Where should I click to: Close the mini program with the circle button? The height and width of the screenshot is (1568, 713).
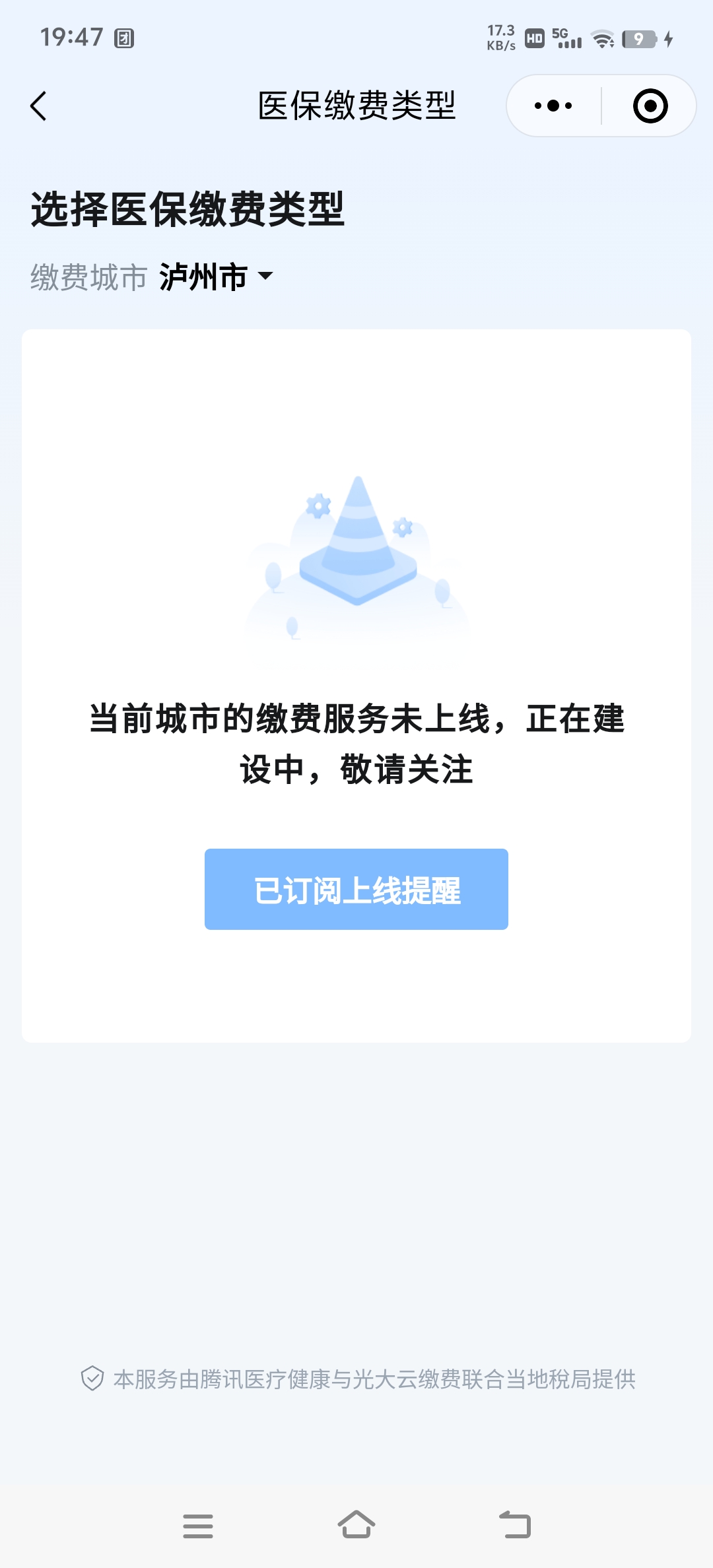650,106
